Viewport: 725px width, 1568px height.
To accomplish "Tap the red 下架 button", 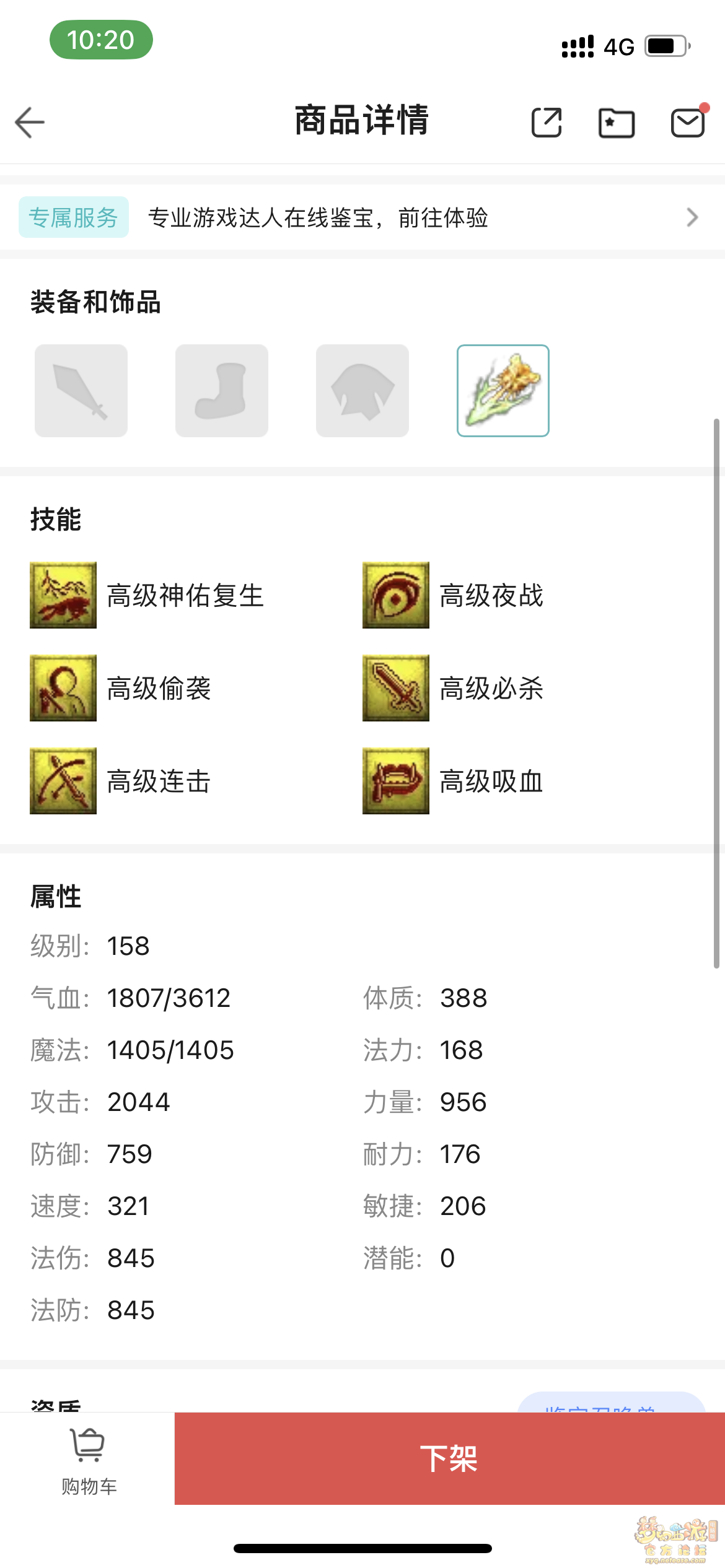I will (x=449, y=1458).
